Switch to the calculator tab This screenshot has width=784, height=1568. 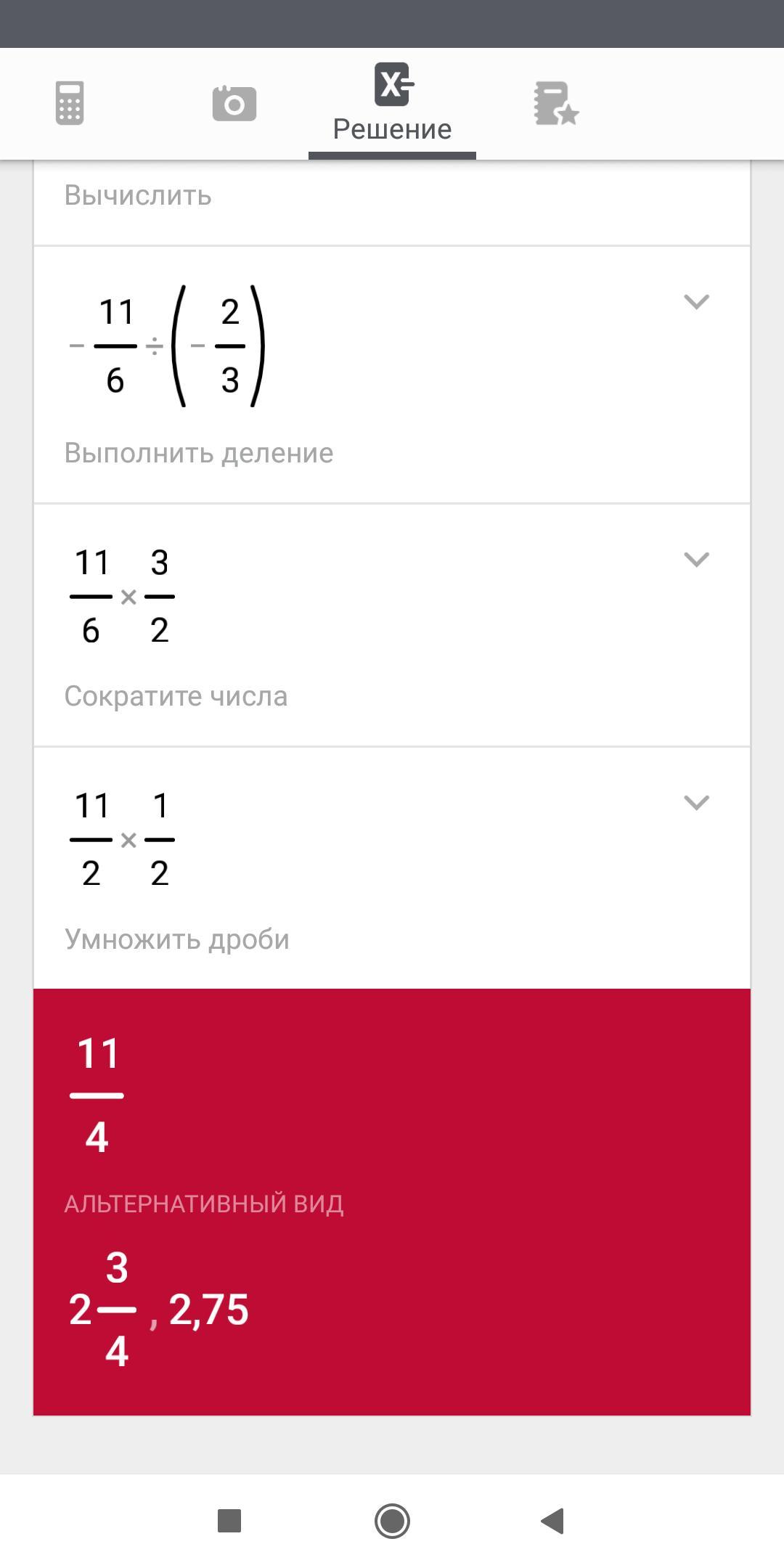[70, 103]
